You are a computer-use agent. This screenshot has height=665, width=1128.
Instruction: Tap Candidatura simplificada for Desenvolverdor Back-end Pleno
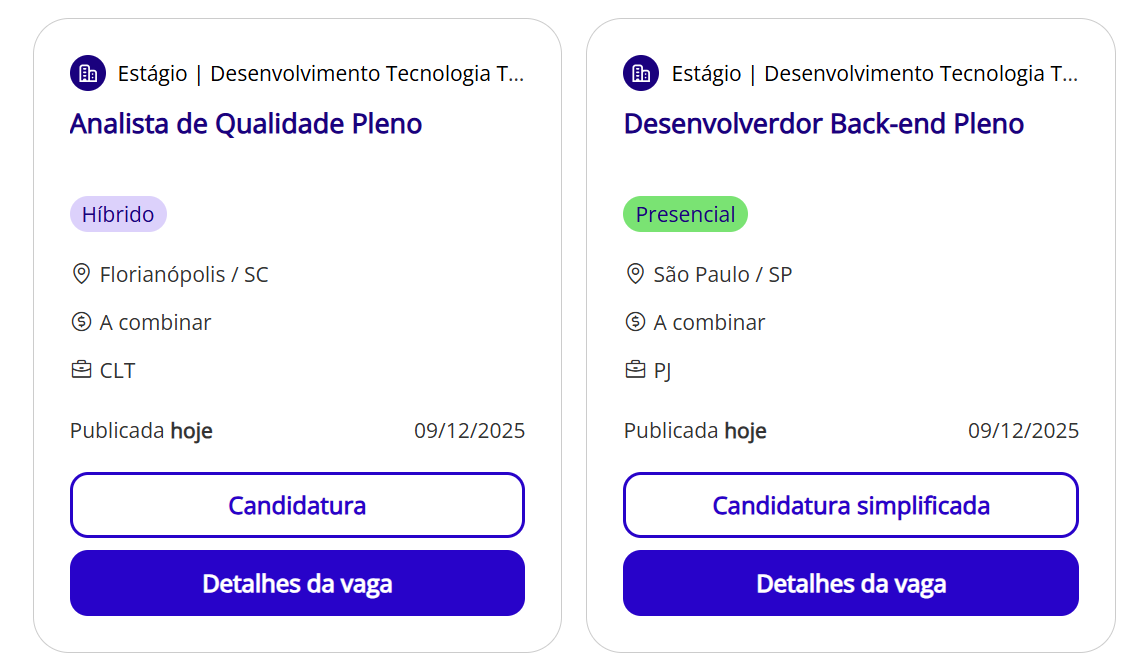click(x=850, y=505)
